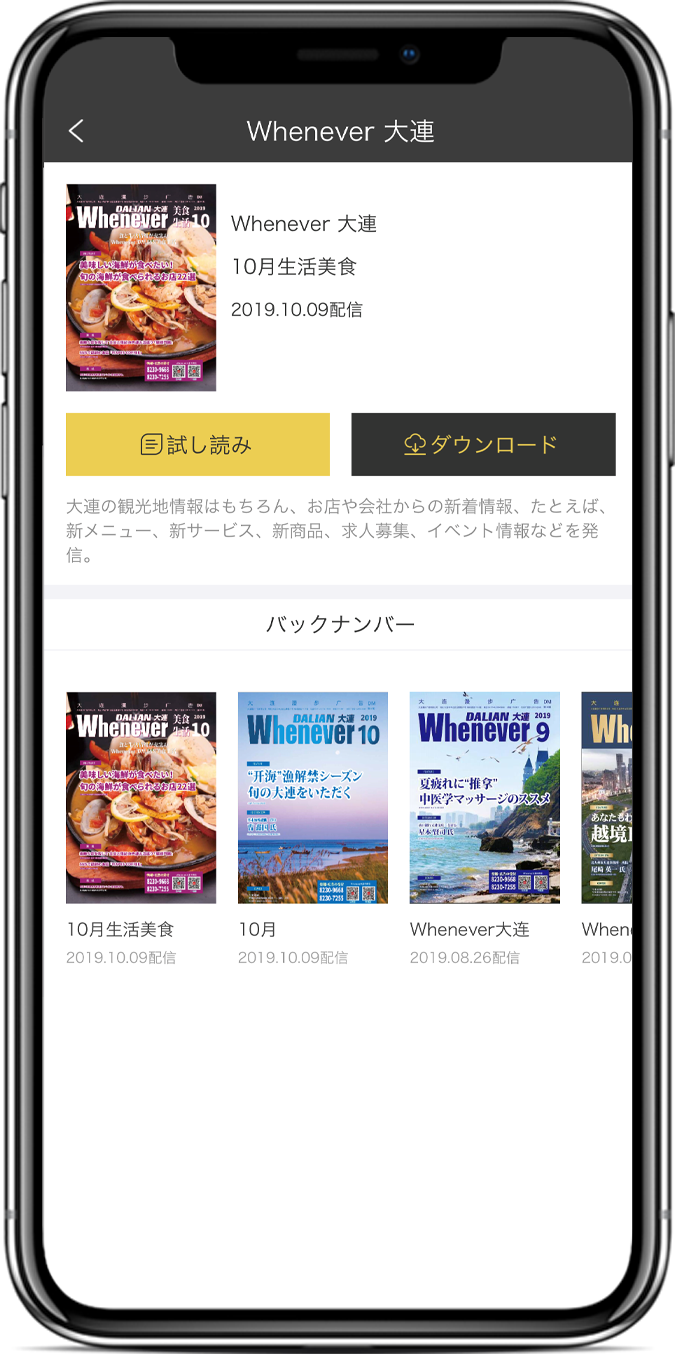Download the issue with ダウンロード button

483,445
